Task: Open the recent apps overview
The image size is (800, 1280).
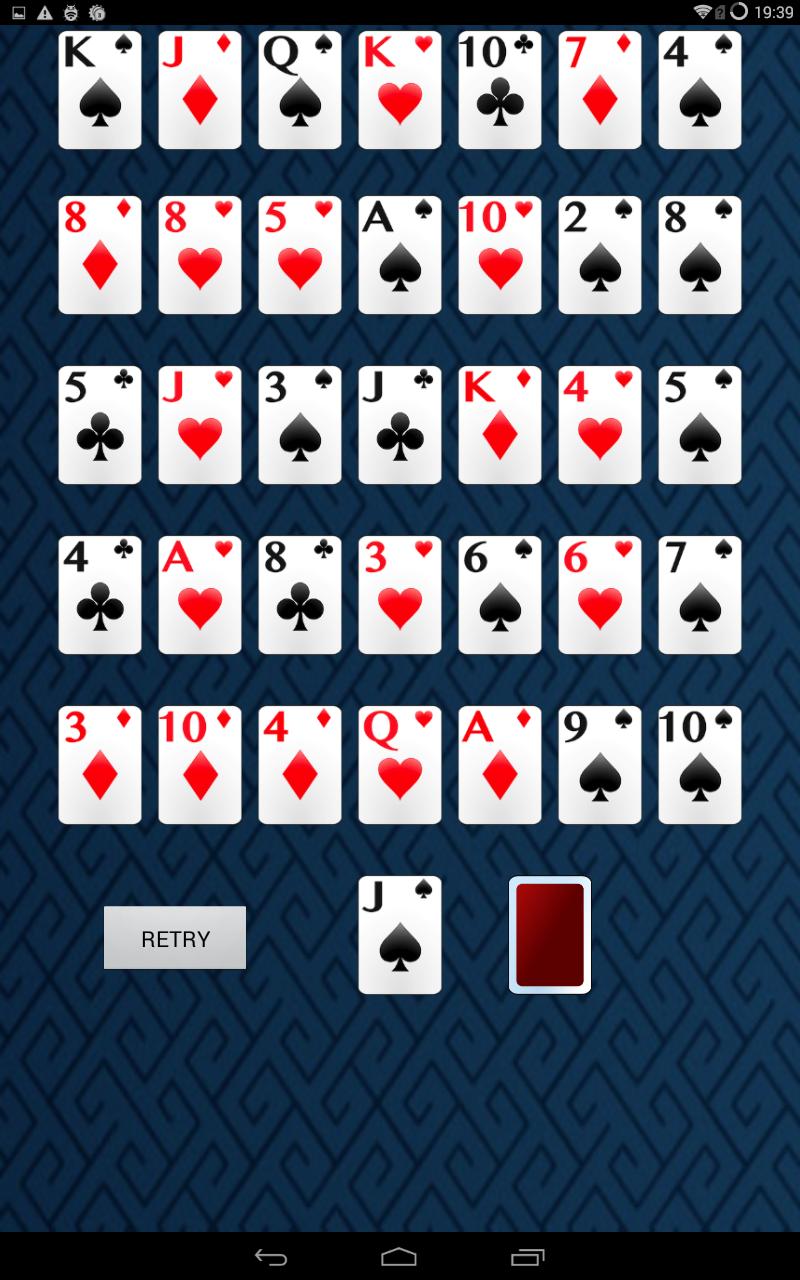Action: coord(528,1257)
